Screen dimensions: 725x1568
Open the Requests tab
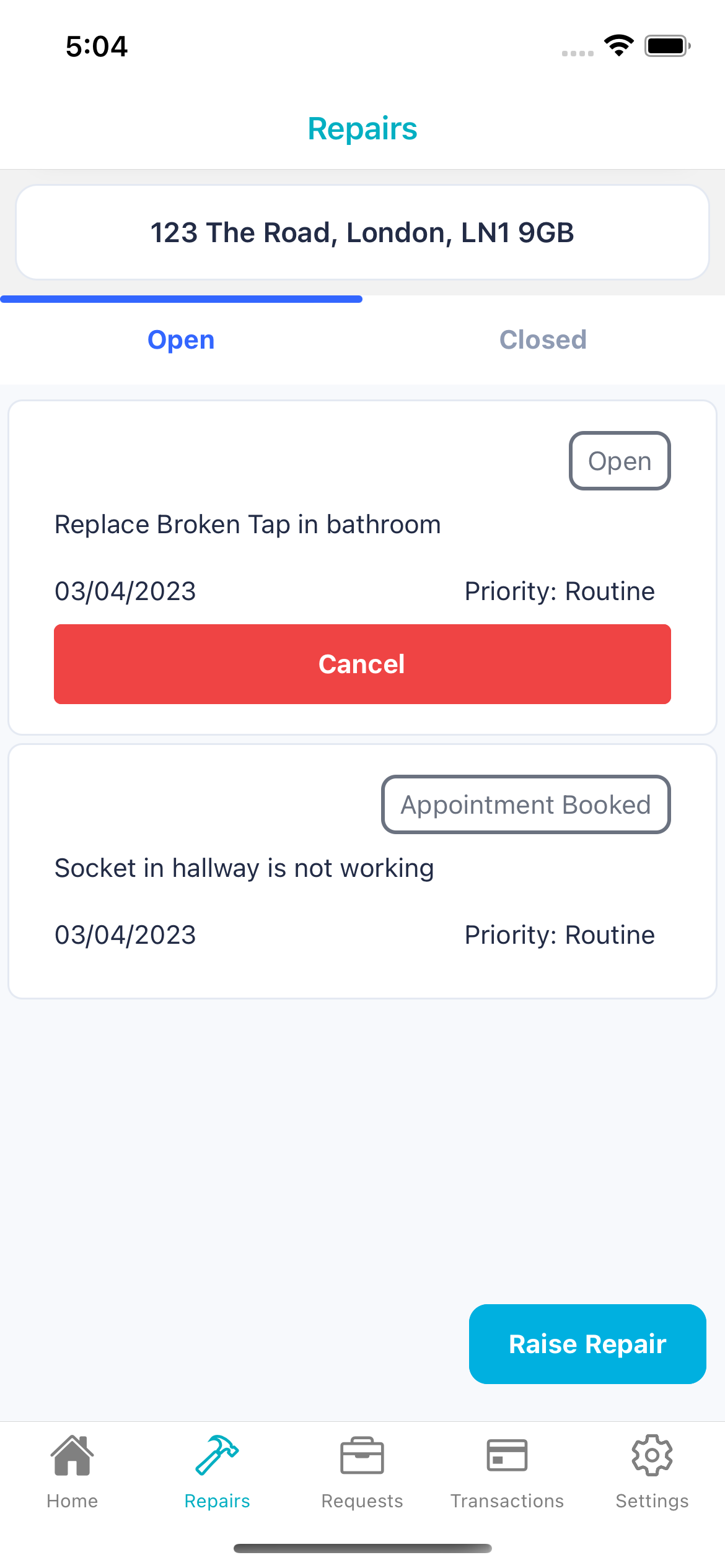coord(362,1472)
